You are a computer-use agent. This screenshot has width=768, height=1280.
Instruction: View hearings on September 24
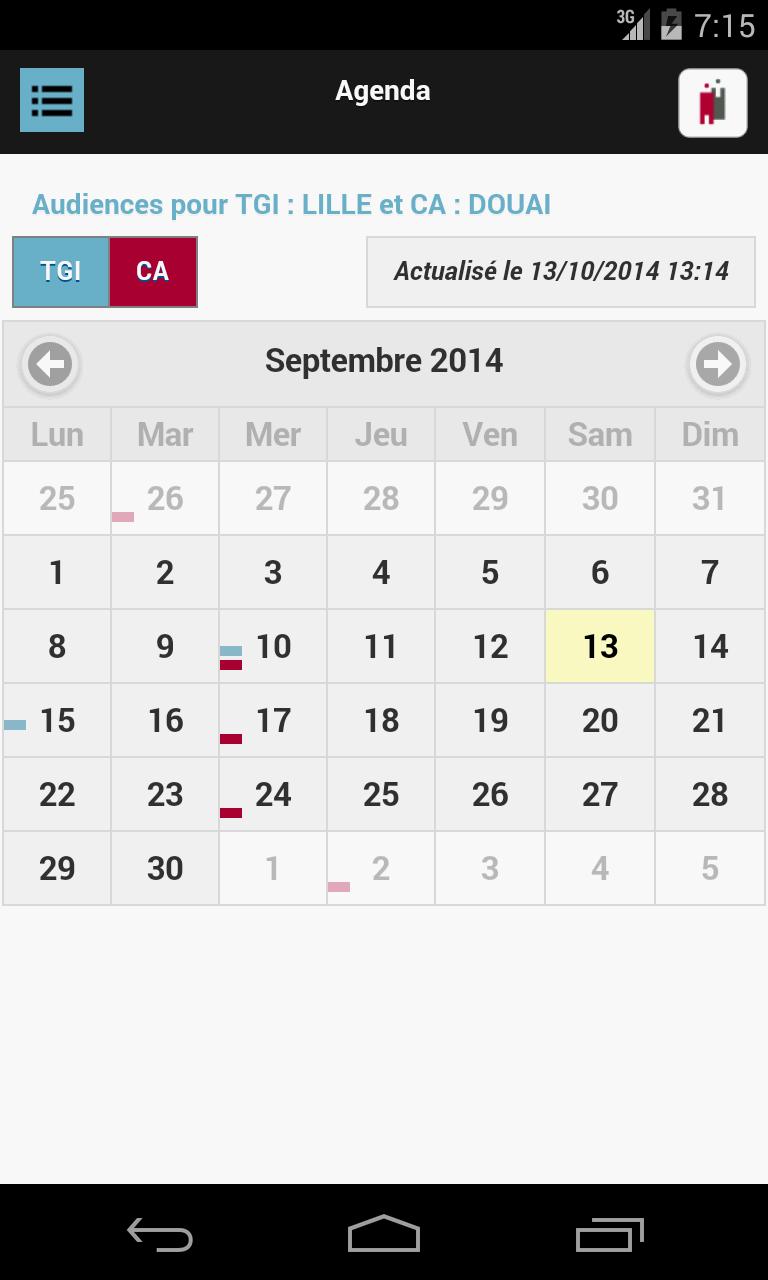(x=273, y=795)
